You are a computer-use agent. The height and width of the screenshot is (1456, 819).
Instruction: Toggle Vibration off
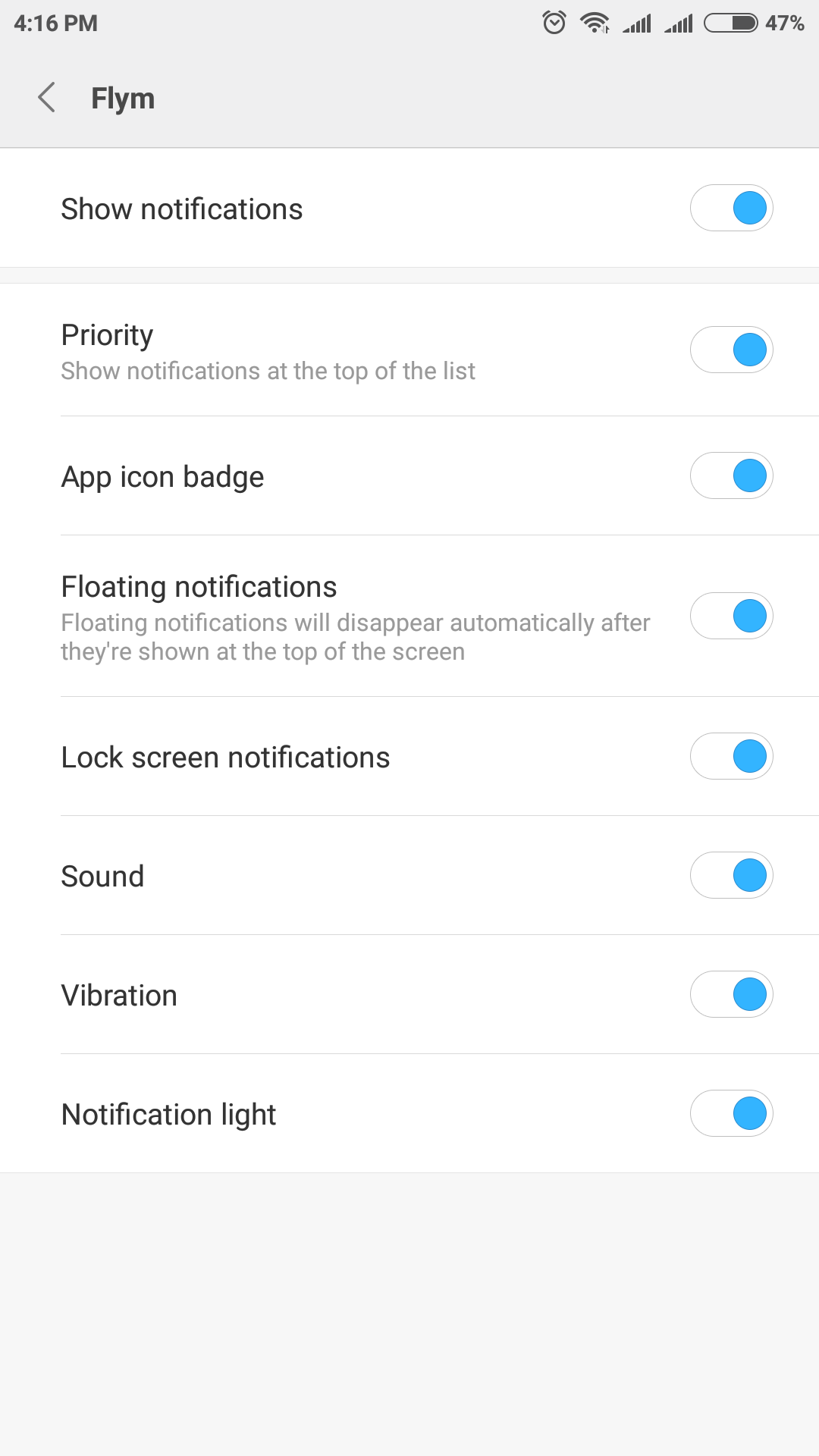pyautogui.click(x=731, y=995)
